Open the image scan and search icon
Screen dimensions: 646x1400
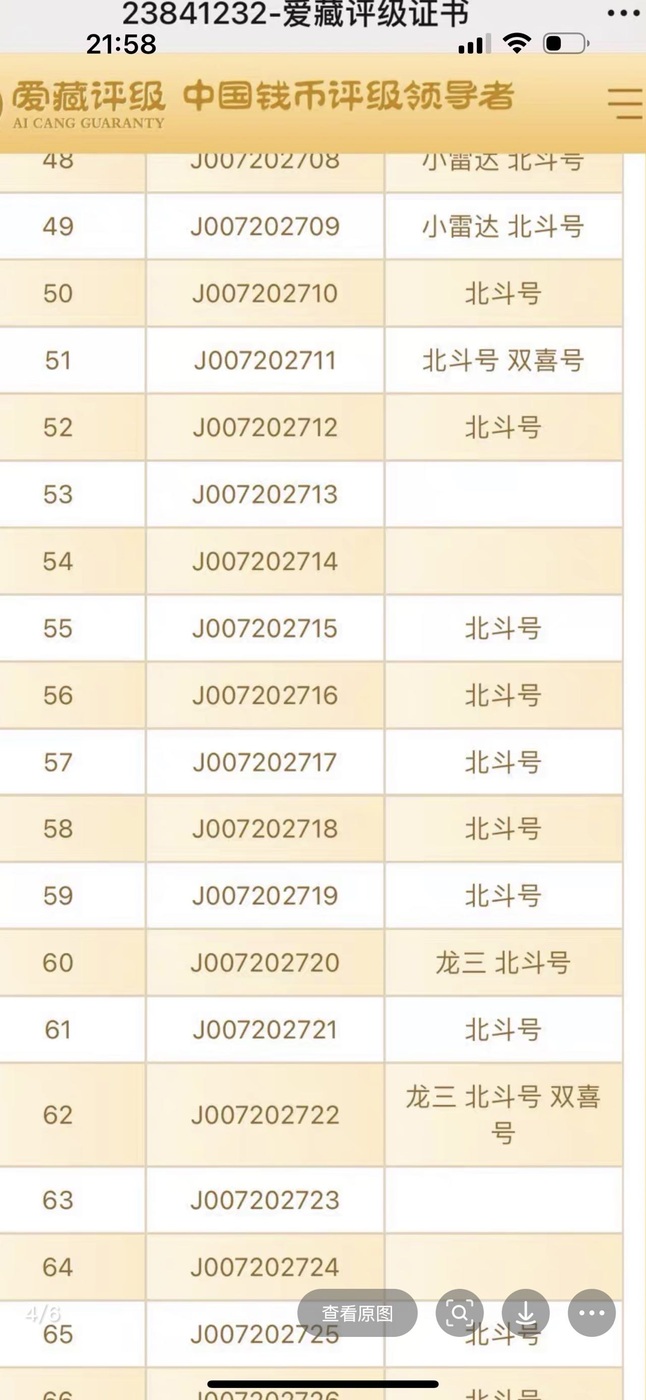pos(459,1313)
